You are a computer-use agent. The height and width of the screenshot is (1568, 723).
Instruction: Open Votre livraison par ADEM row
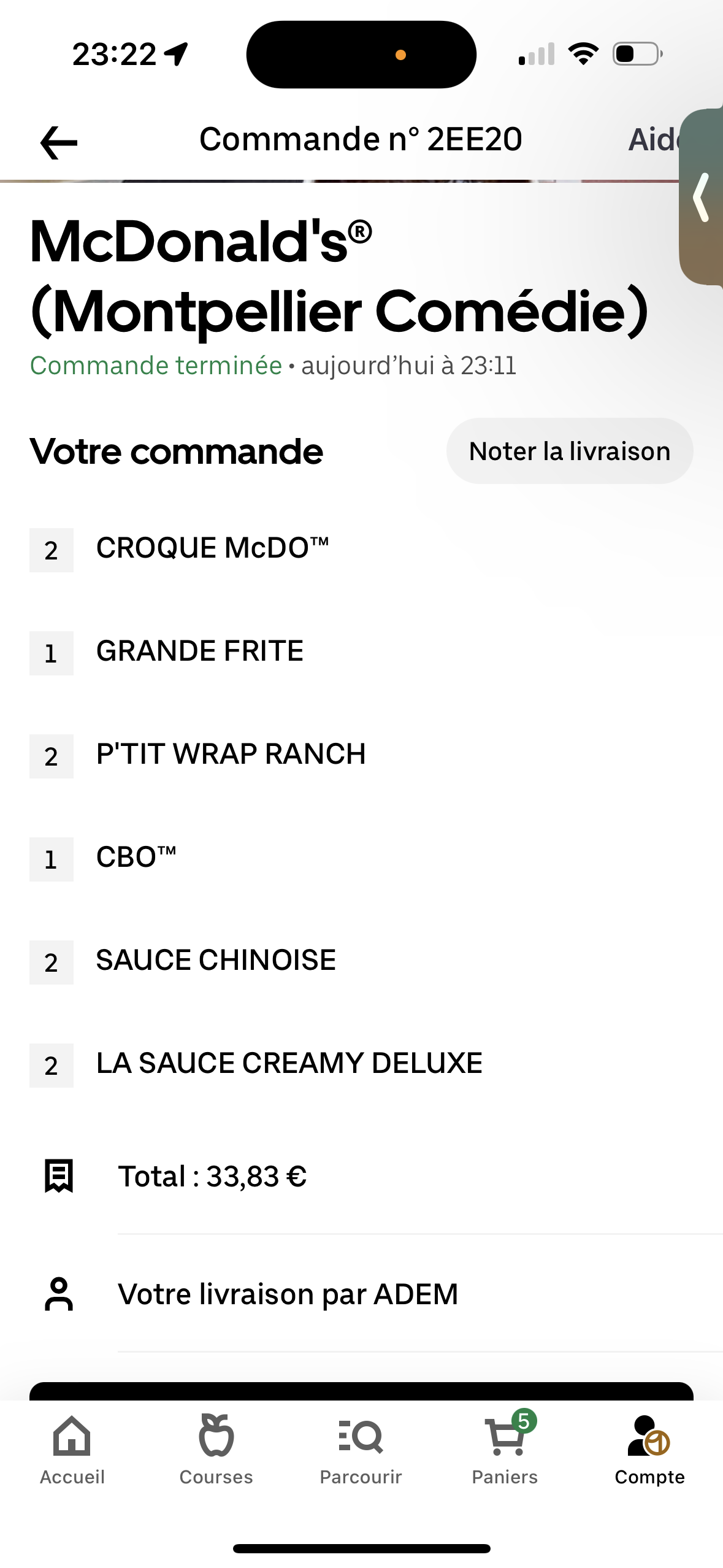tap(288, 1294)
